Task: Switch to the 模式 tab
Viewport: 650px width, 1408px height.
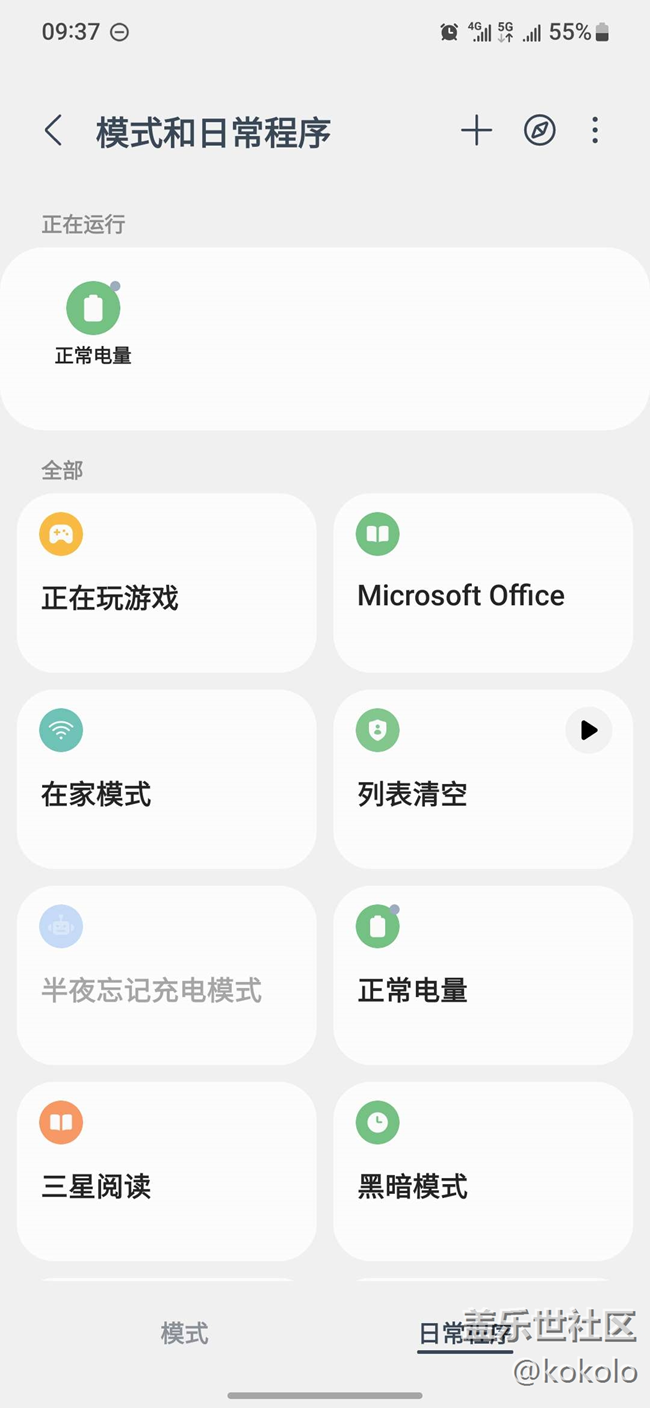Action: coord(185,1333)
